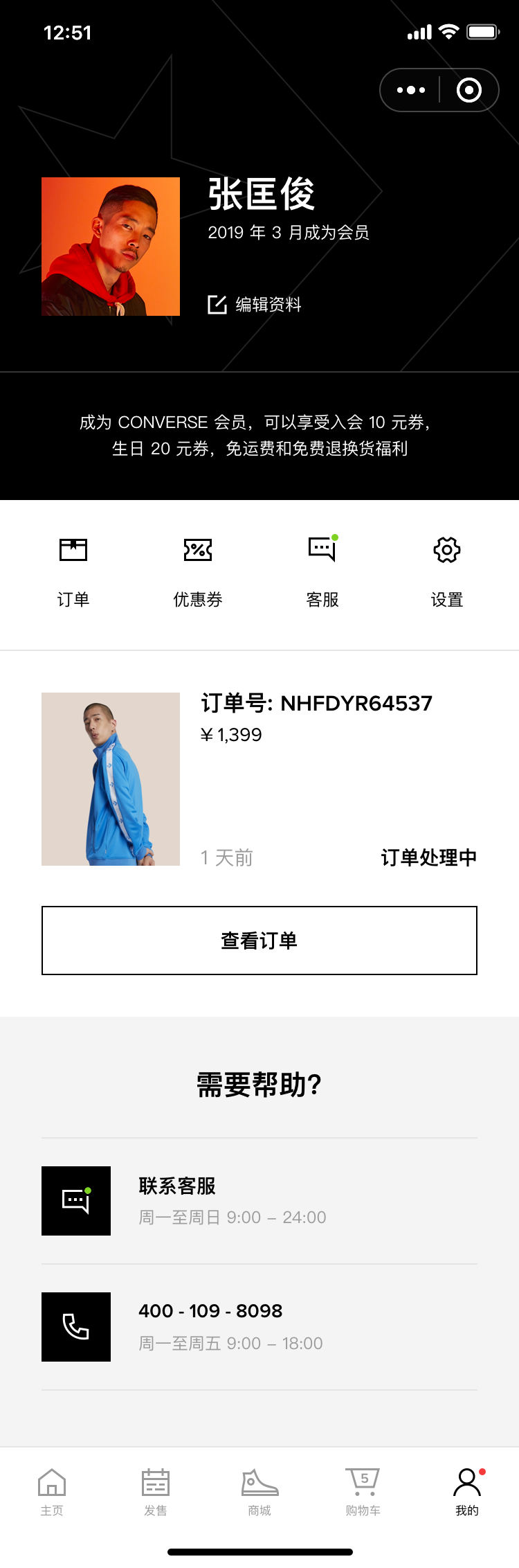Select the 我的 profile tab
Image resolution: width=519 pixels, height=1568 pixels.
[x=467, y=1492]
